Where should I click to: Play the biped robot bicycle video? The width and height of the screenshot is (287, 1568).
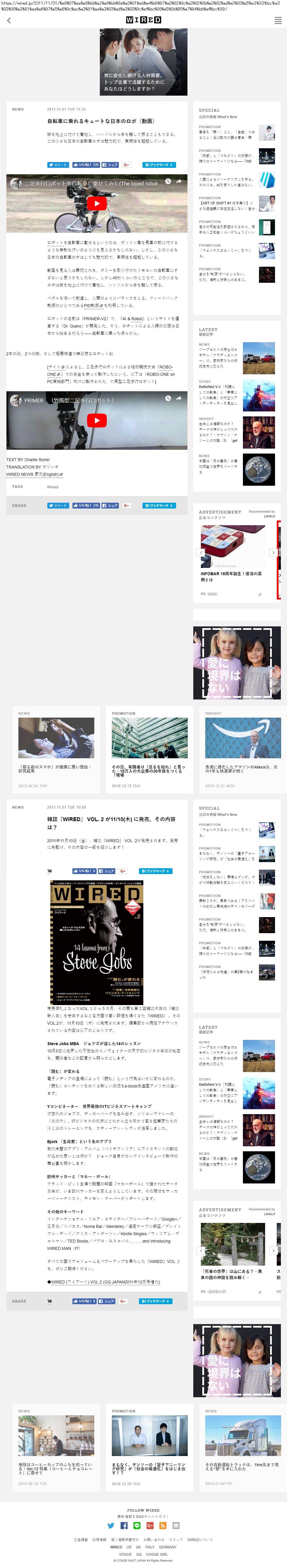click(97, 204)
